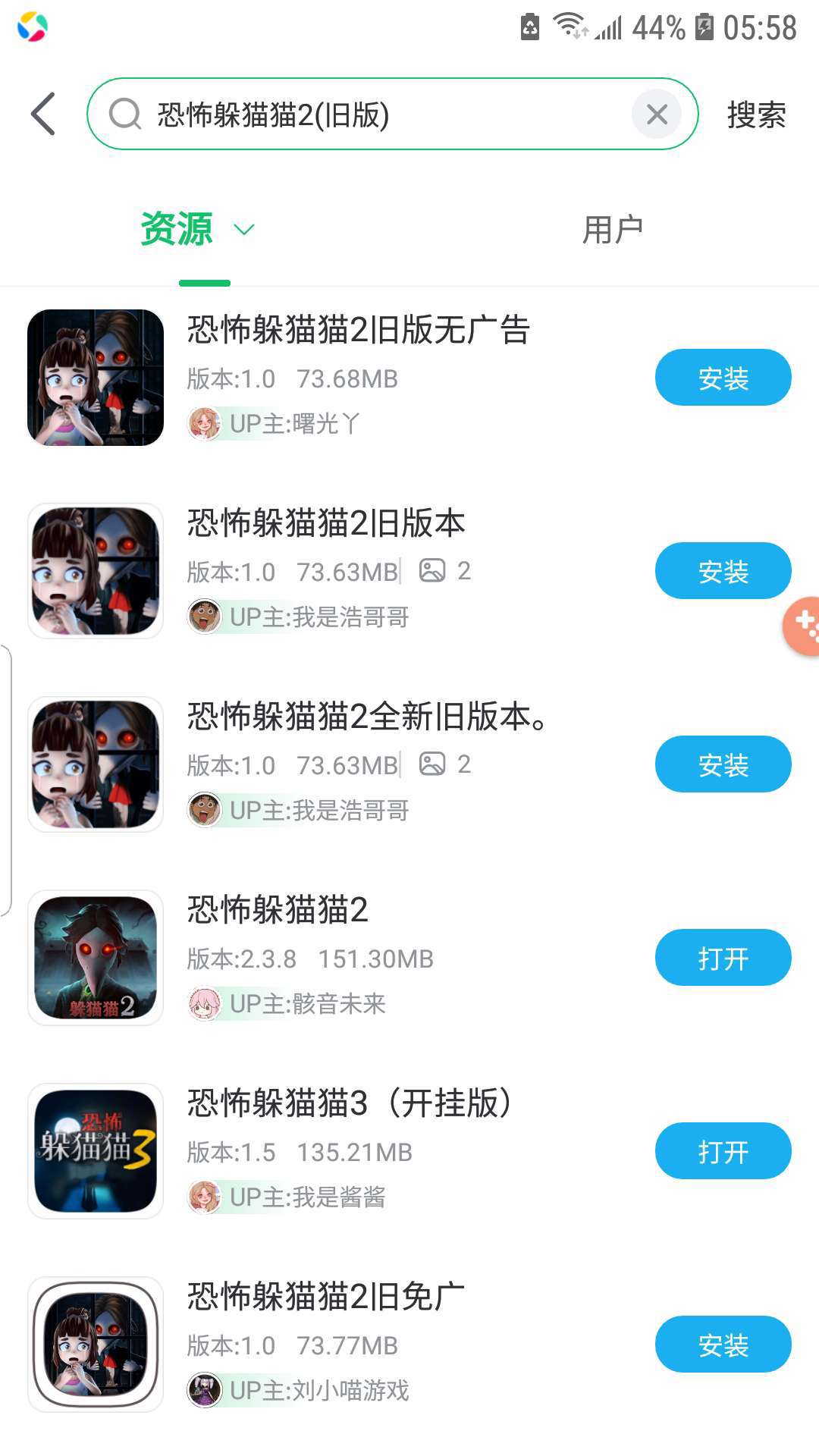Image resolution: width=819 pixels, height=1456 pixels.
Task: Expand the 资源 tab dropdown
Action: click(243, 229)
